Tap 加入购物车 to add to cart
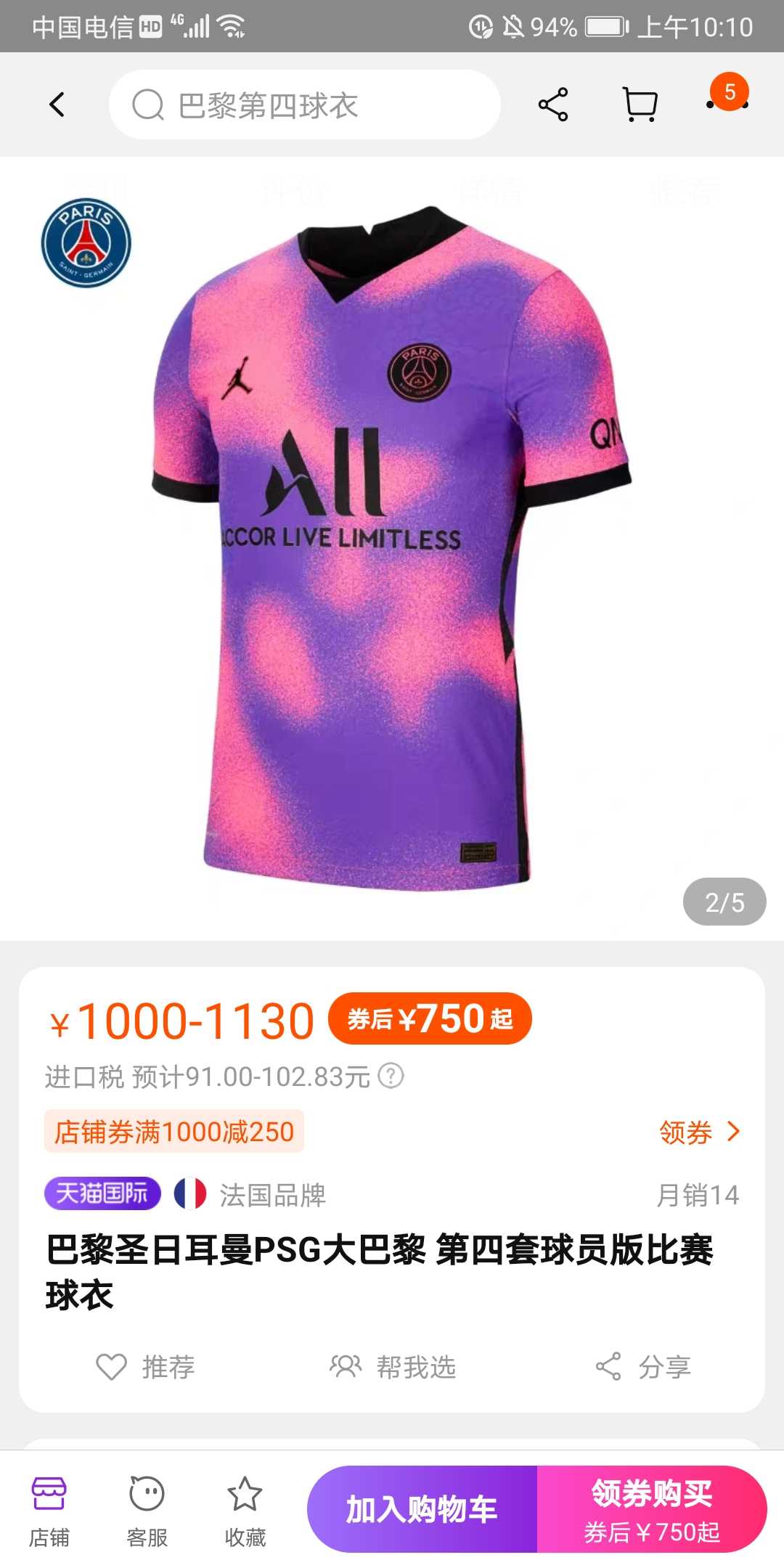The image size is (784, 1568). coord(422,1509)
